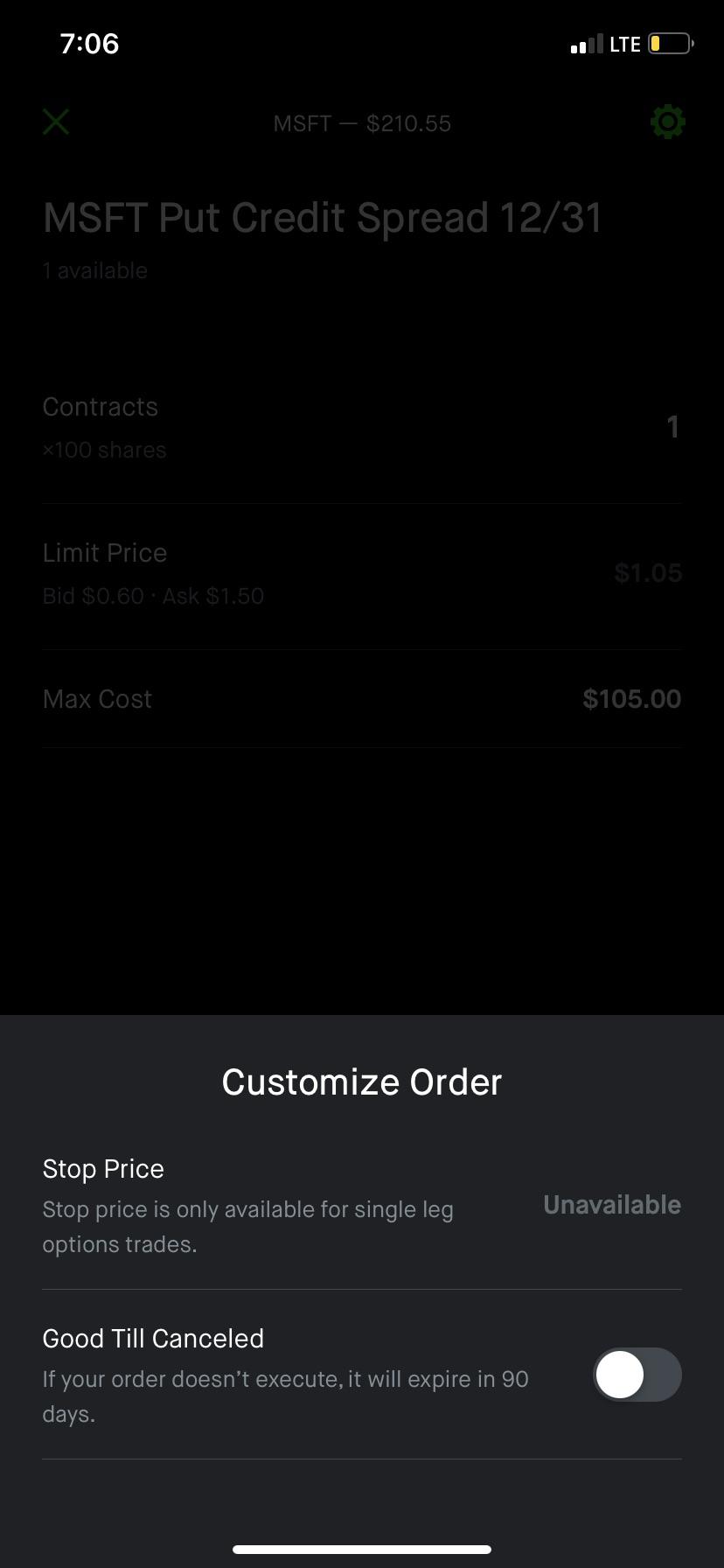Screen dimensions: 724x1568
Task: Tap the Max Cost $105.00 value
Action: coord(631,698)
